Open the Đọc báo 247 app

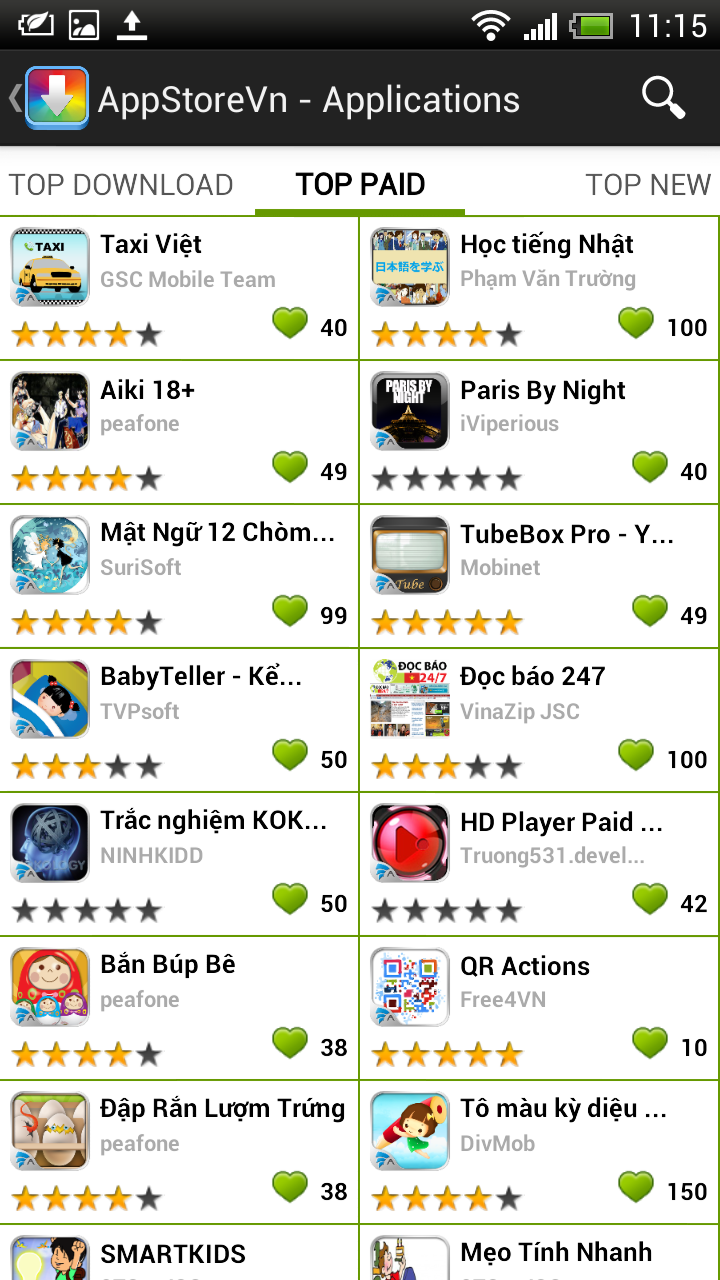[539, 720]
